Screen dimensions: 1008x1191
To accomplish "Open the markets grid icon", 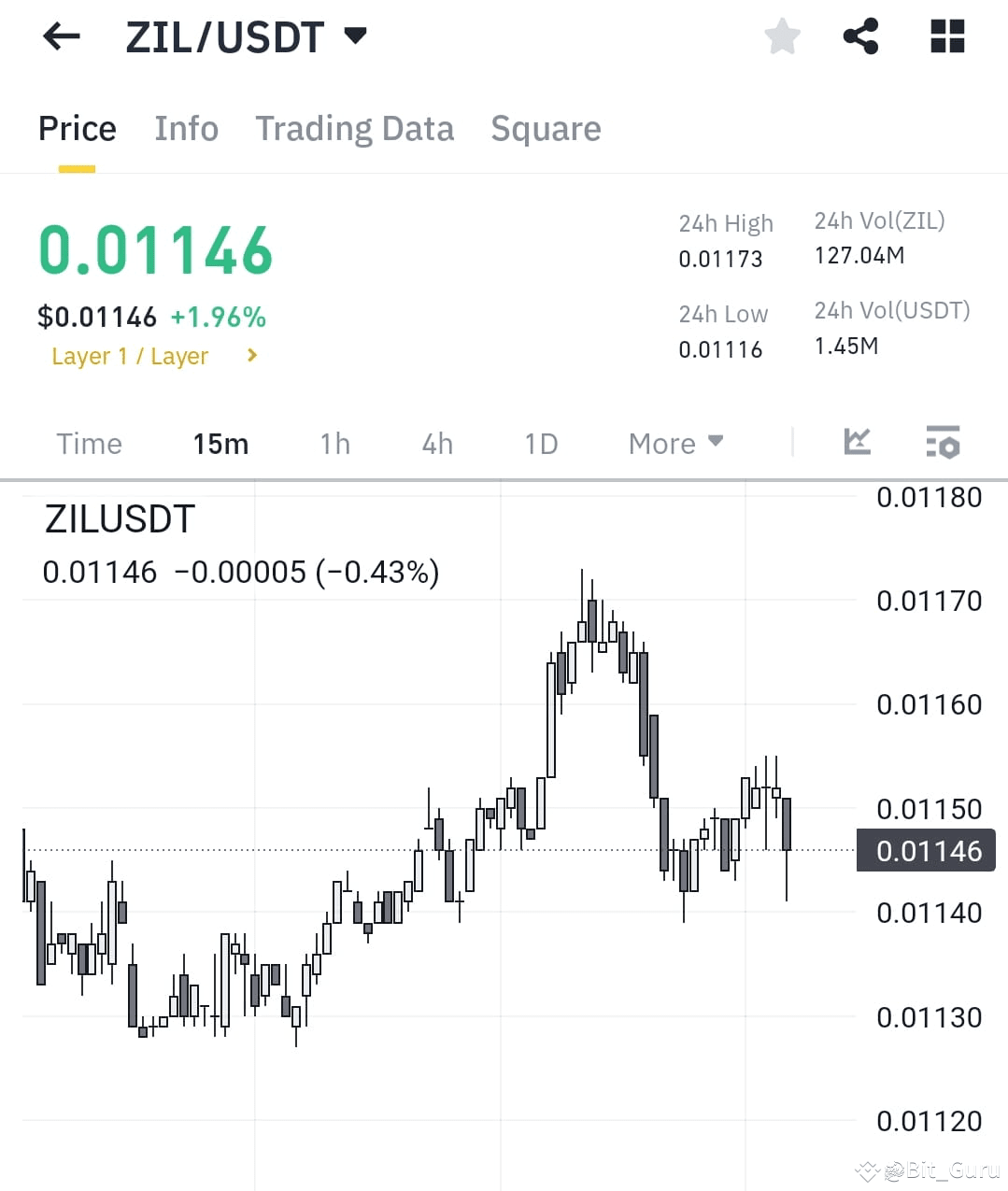I will (x=946, y=35).
